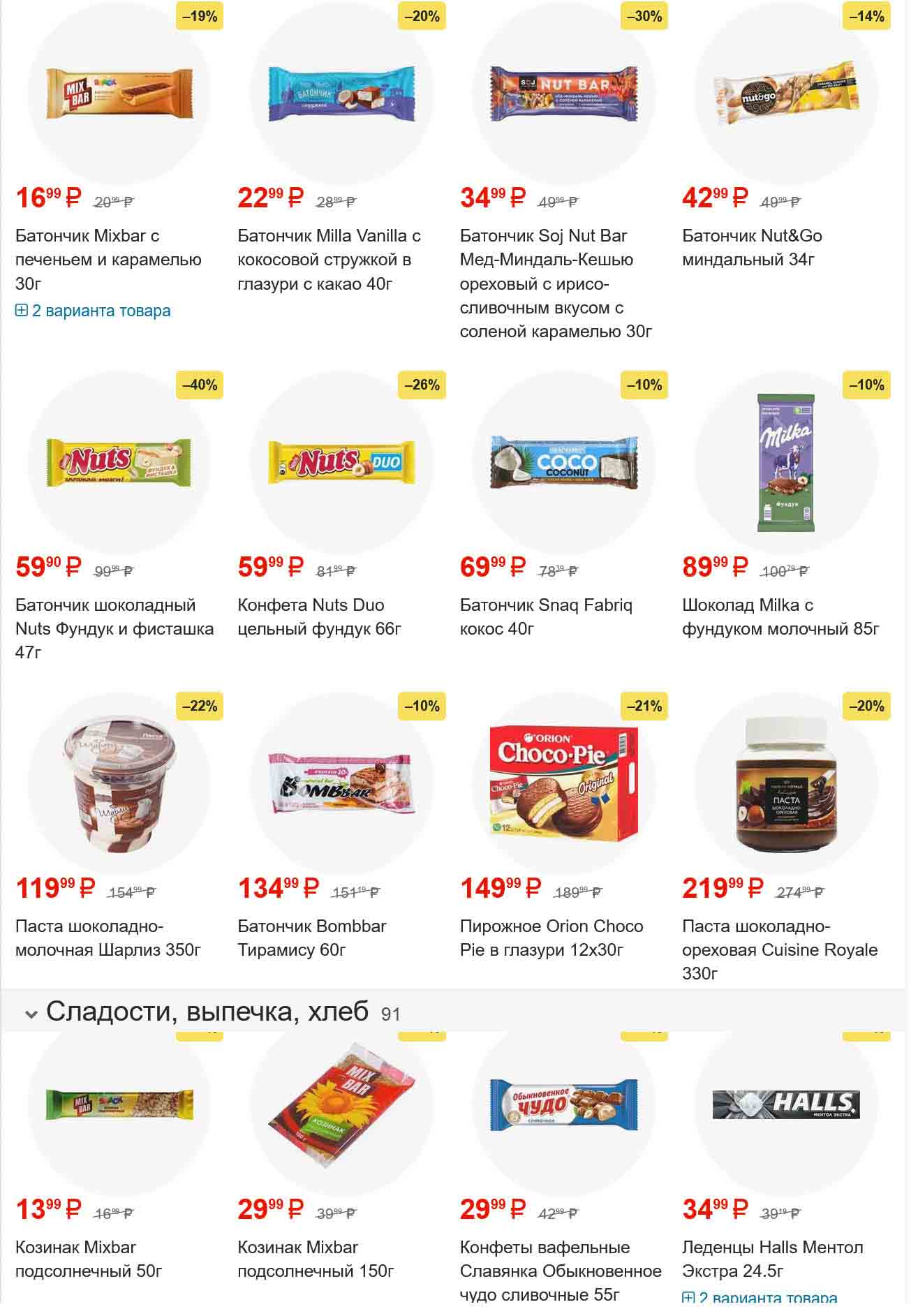Open the Bombbar Тирамису bar 60г
This screenshot has width=918, height=1316.
click(x=311, y=938)
